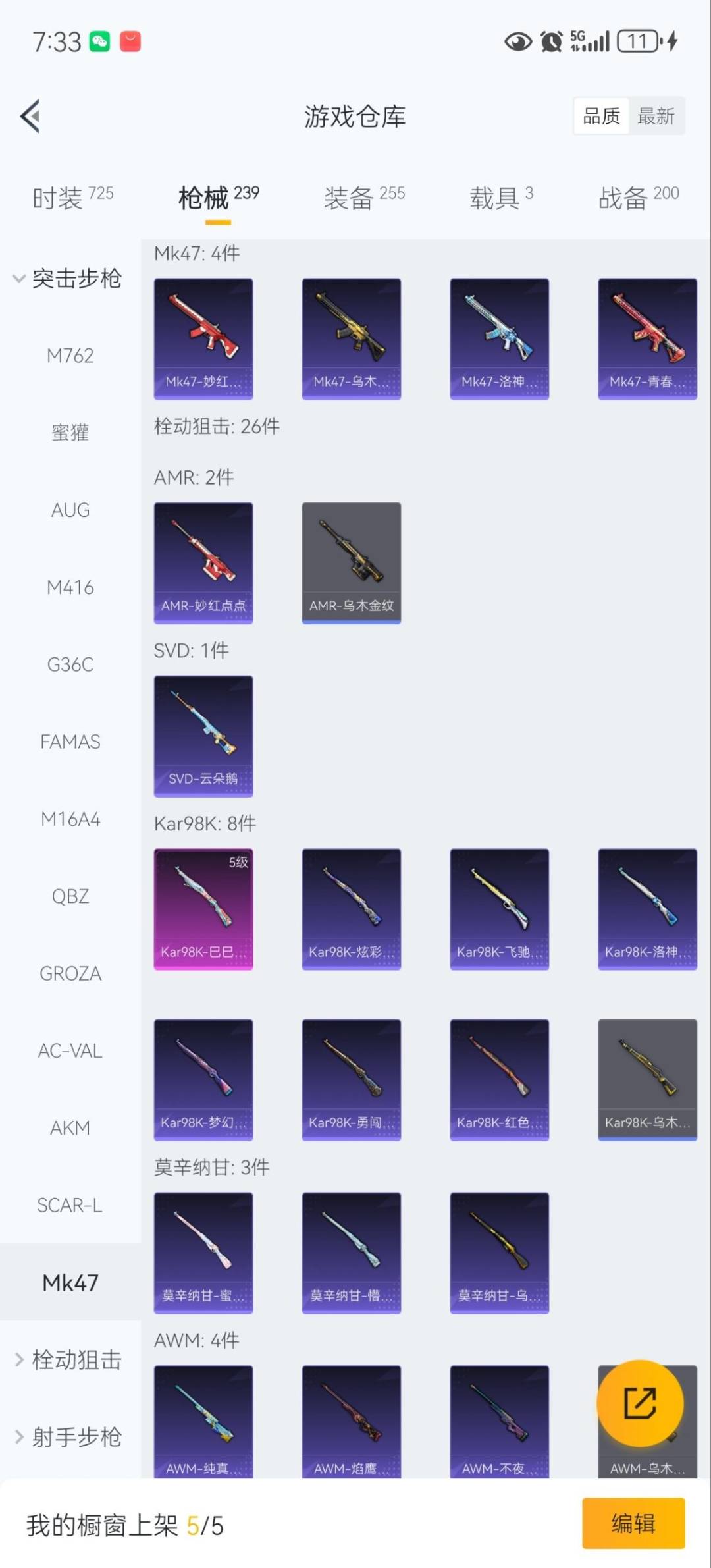Tap the yellow share floating button

click(x=639, y=1403)
